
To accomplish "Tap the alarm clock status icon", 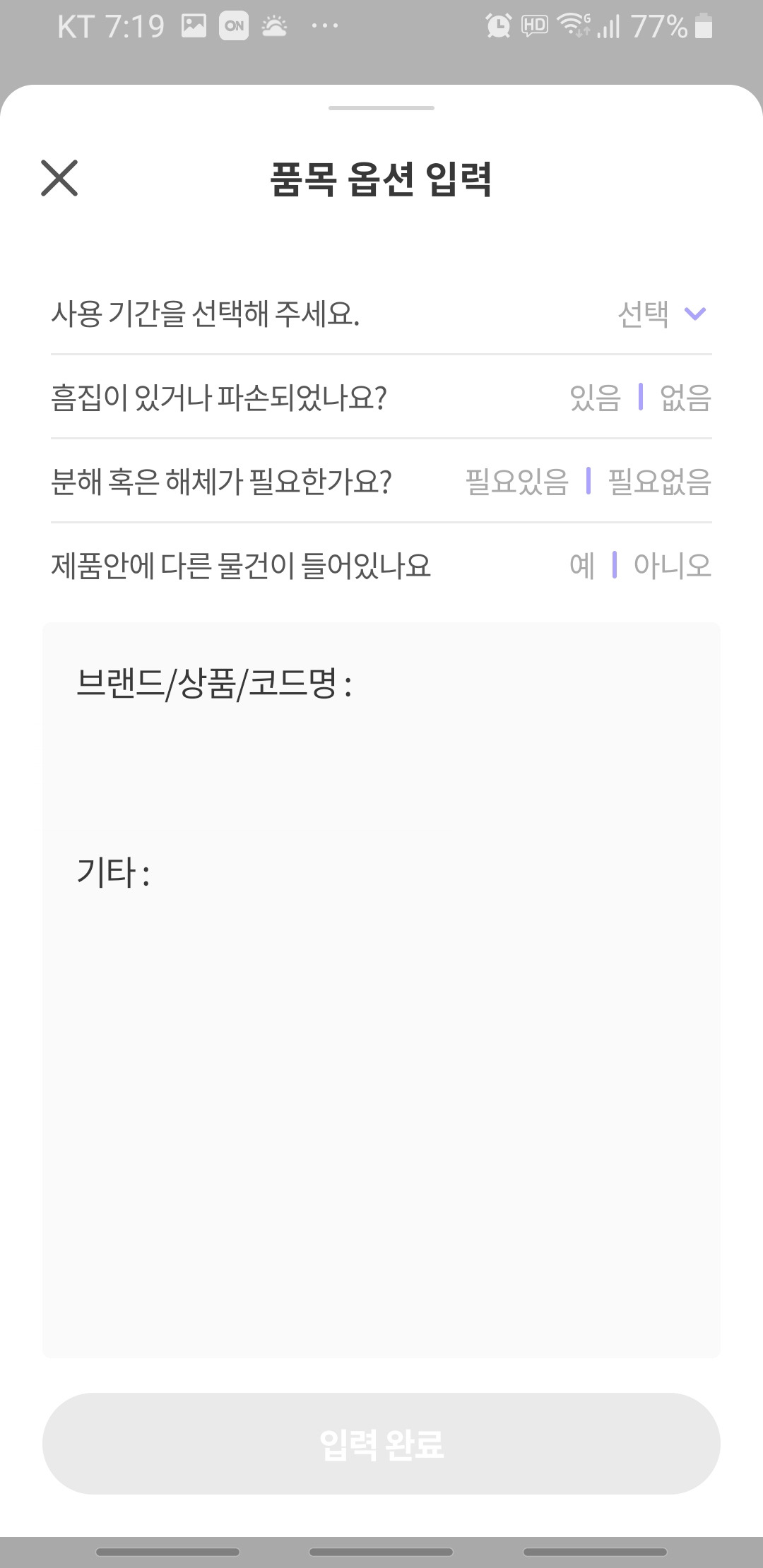I will pos(497,25).
